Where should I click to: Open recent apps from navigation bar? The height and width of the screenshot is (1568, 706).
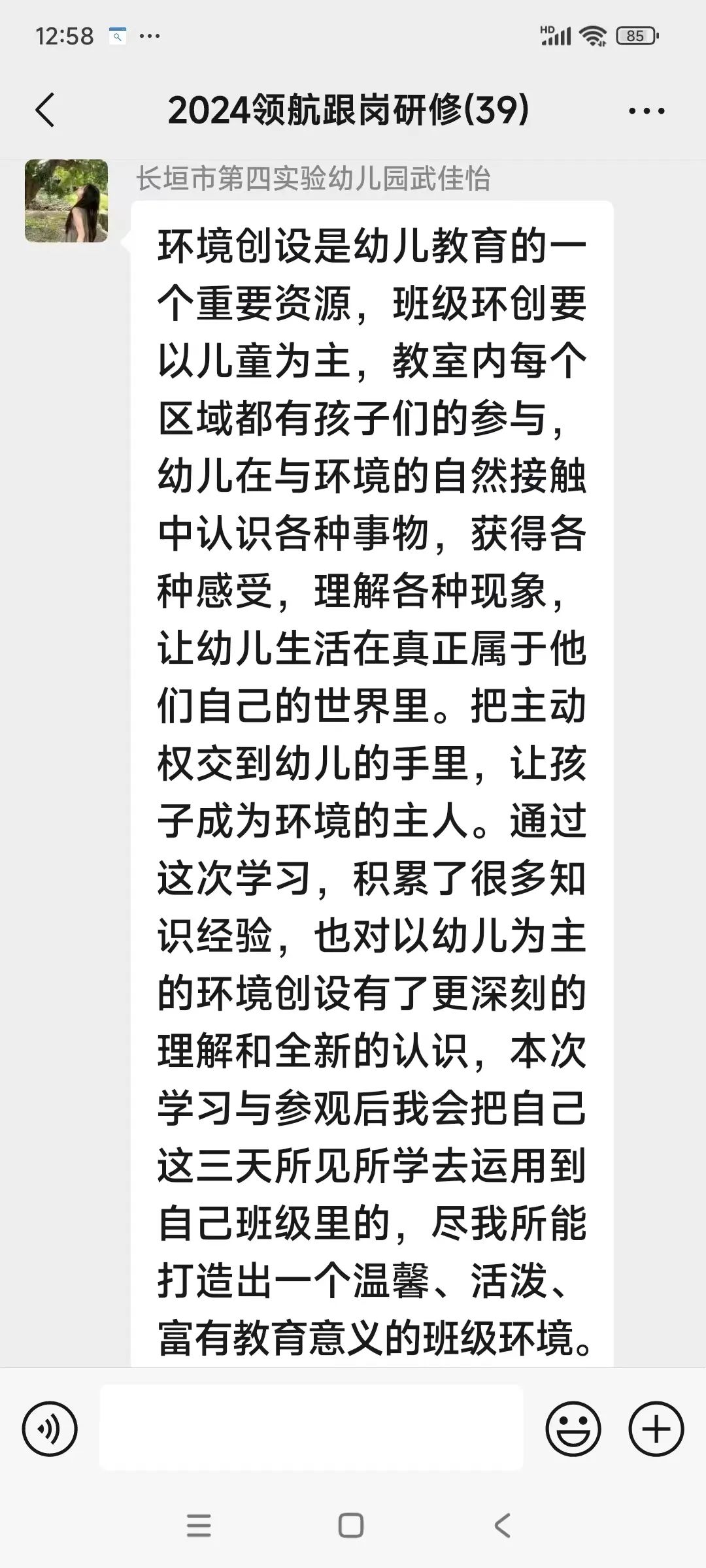[x=199, y=1526]
